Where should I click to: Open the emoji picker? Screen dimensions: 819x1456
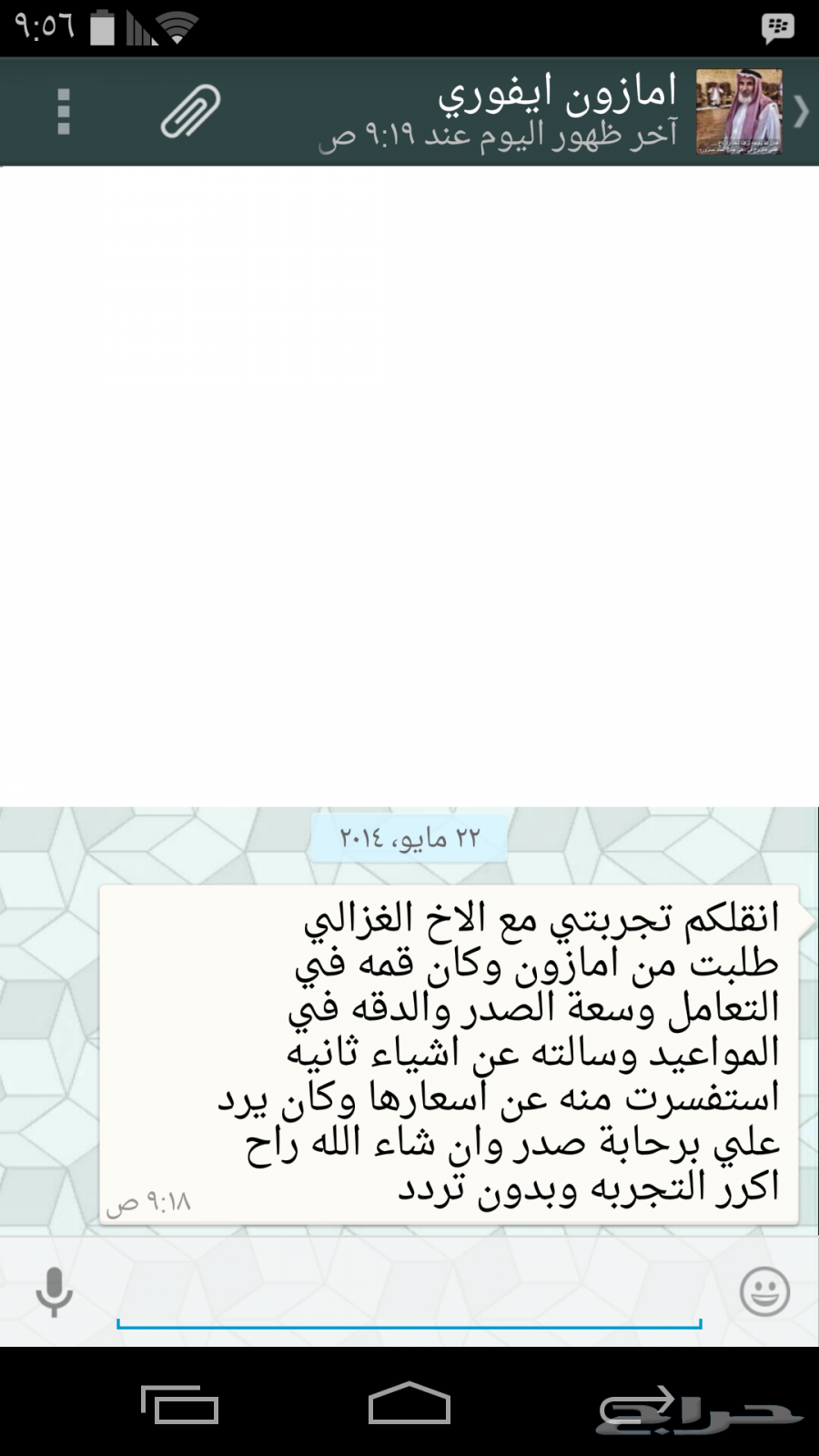(x=764, y=1291)
